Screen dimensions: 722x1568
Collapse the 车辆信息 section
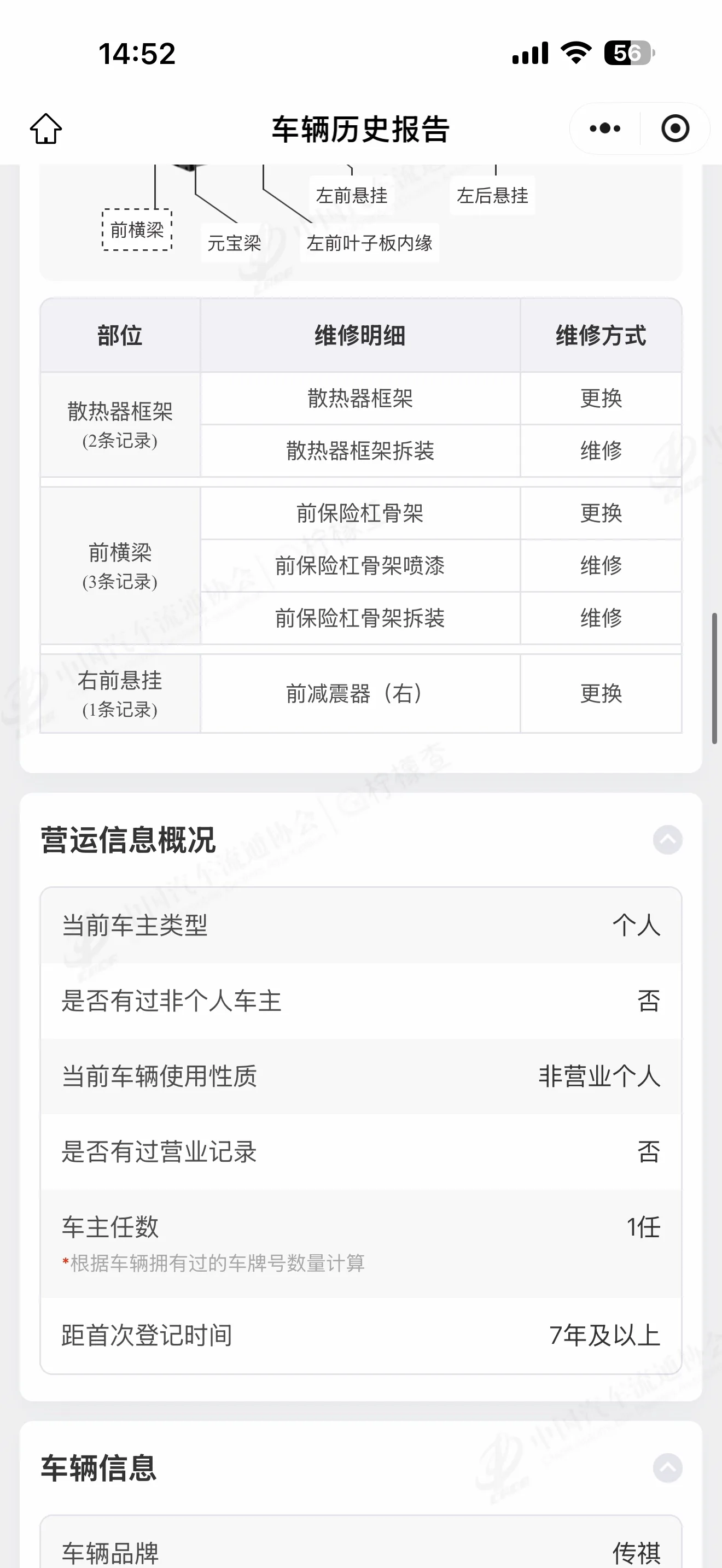point(667,1468)
